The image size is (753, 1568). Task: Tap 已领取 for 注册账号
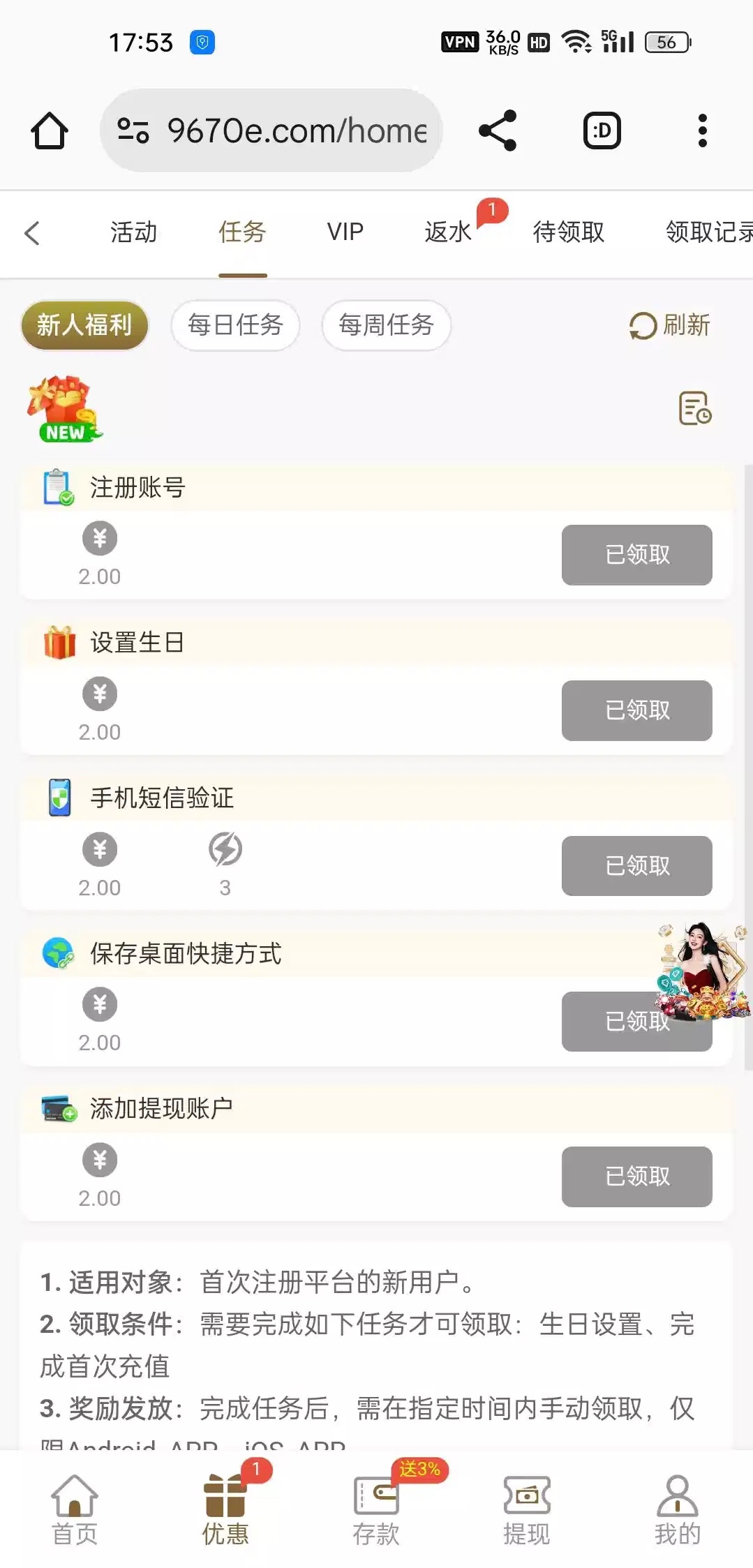(x=636, y=555)
